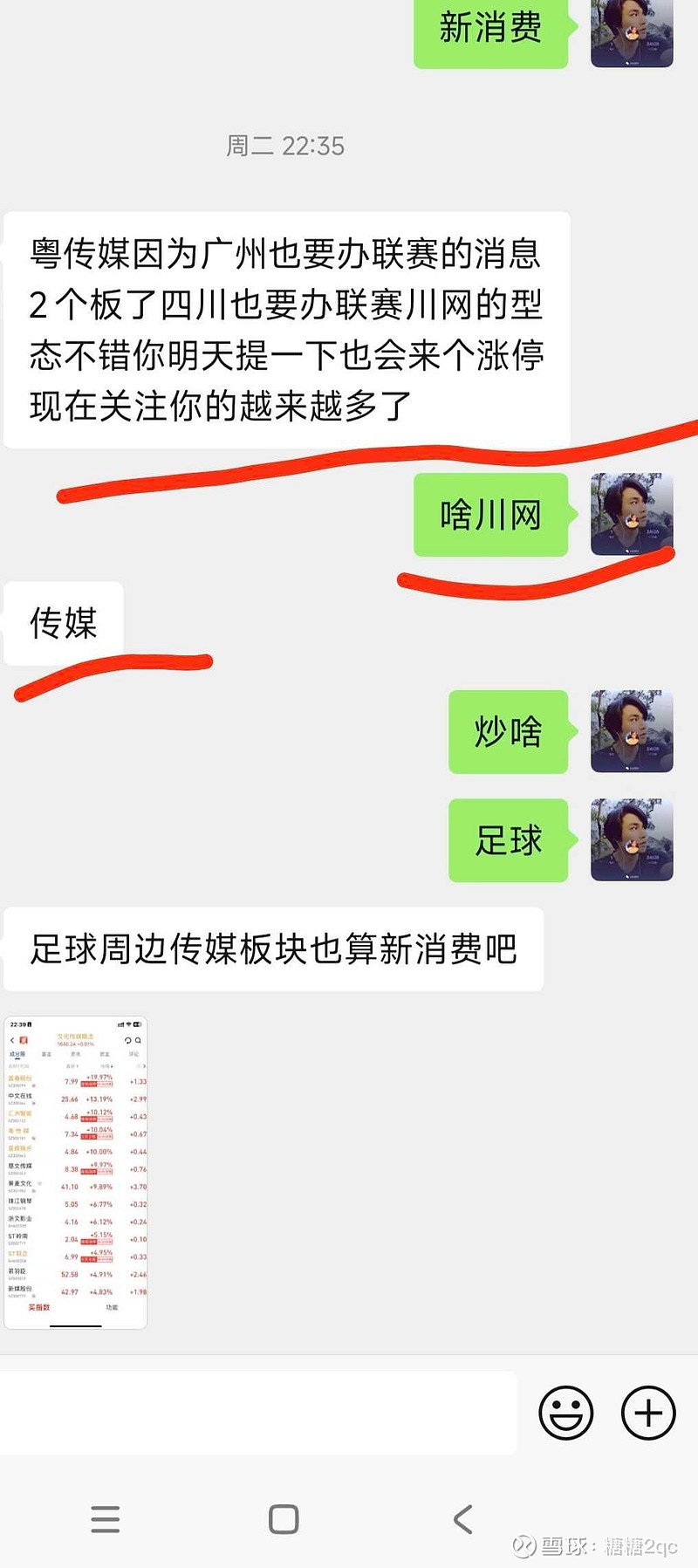
Task: Tap the message text input field
Action: 258,1413
